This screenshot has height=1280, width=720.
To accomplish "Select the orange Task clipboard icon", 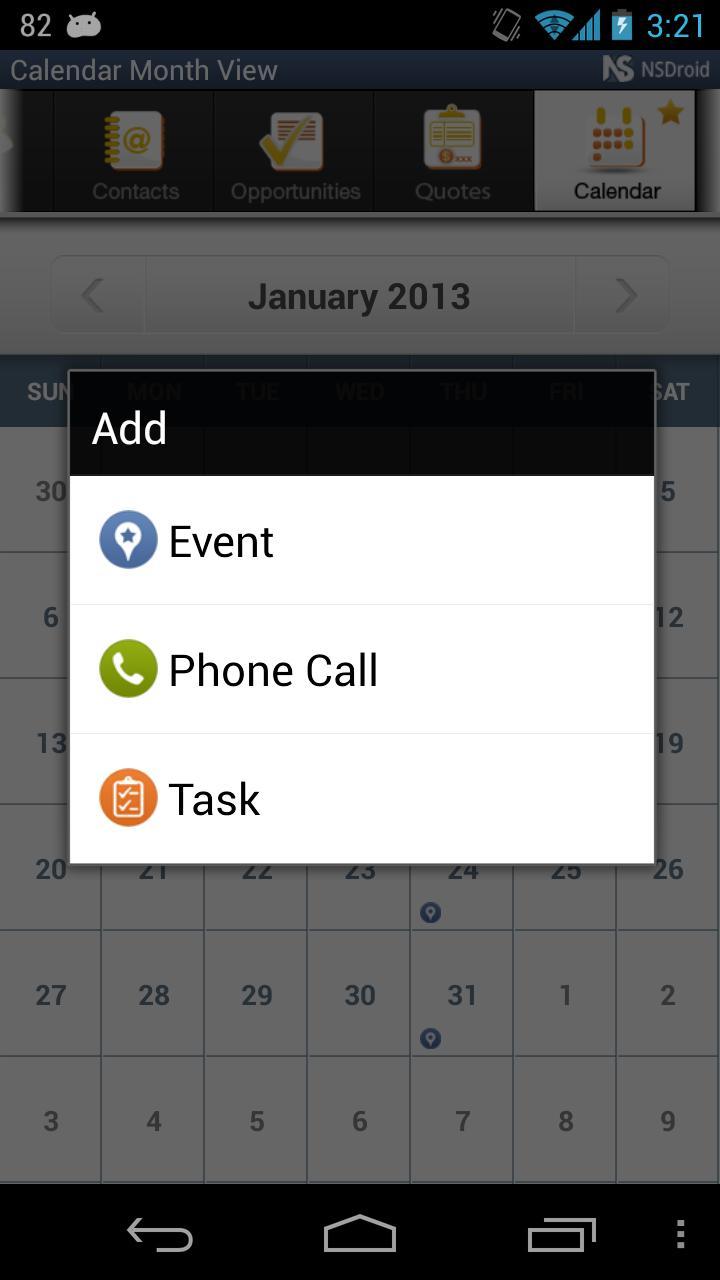I will point(128,797).
